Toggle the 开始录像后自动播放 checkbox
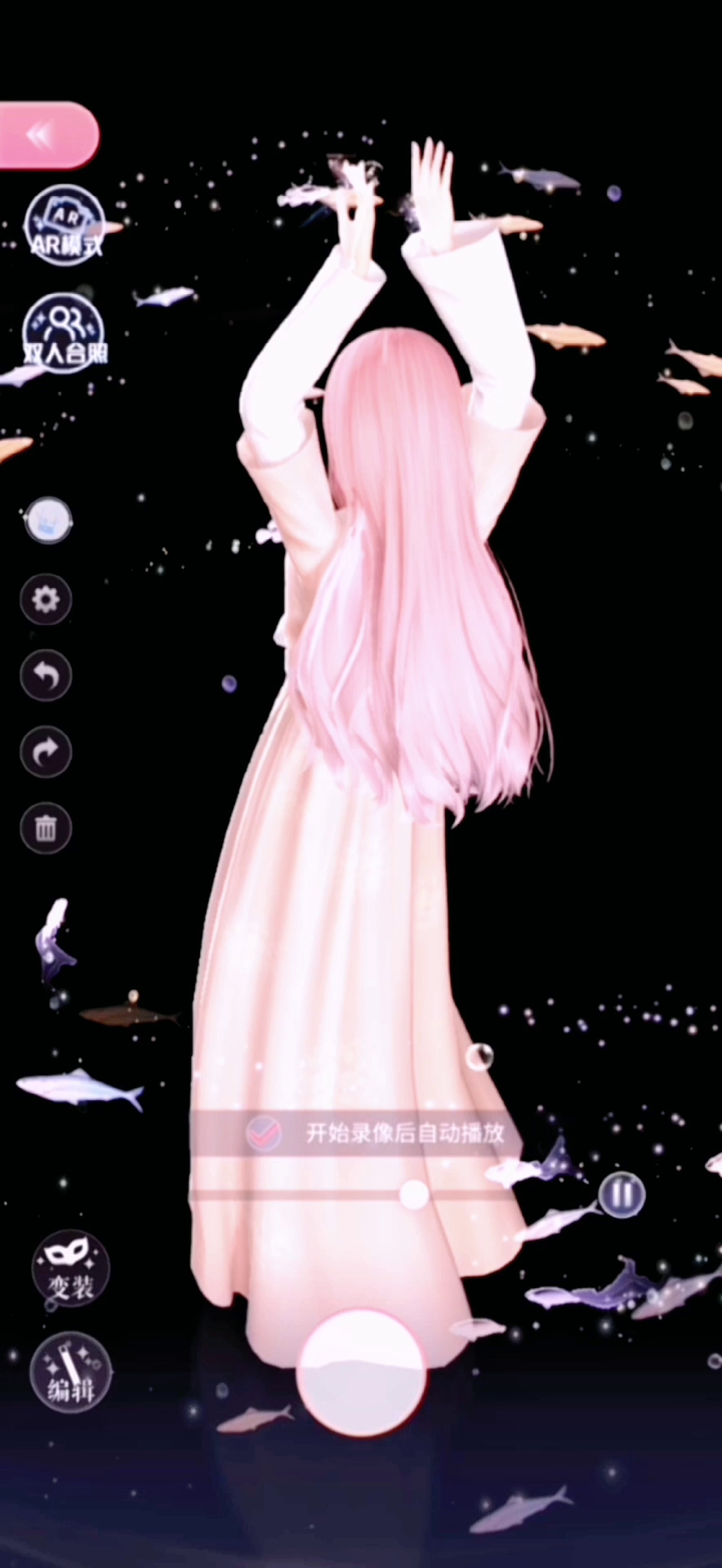This screenshot has height=1568, width=722. [x=264, y=1133]
